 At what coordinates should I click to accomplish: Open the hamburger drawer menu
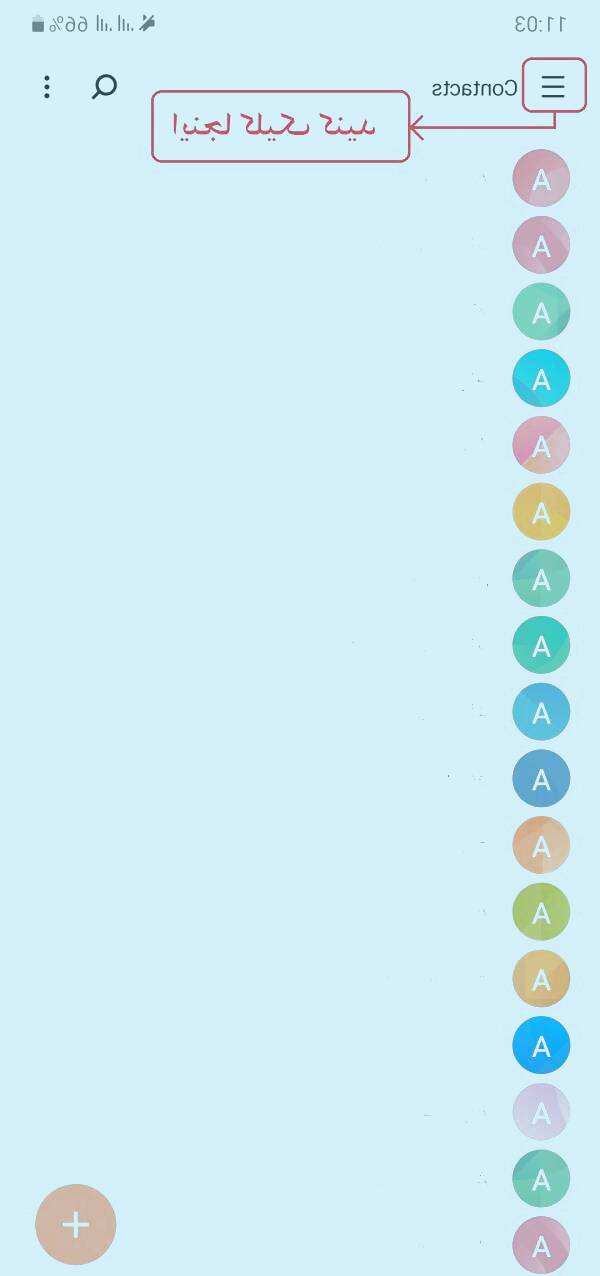point(553,86)
